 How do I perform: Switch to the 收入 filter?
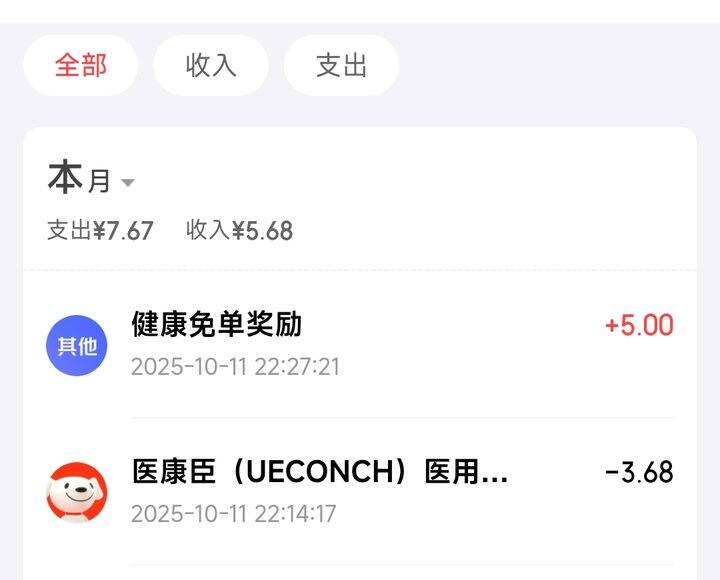click(211, 66)
